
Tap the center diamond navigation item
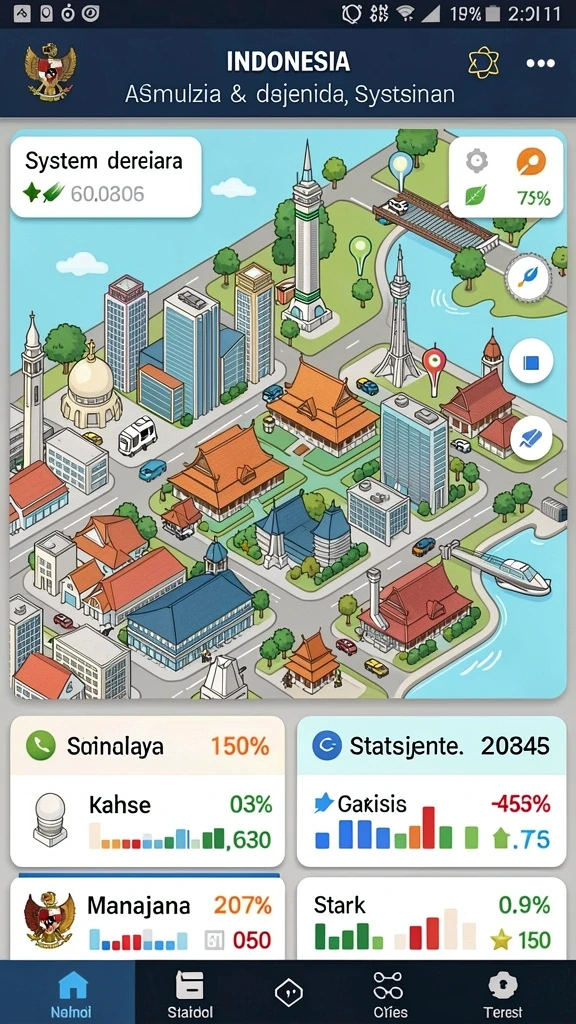[x=289, y=993]
